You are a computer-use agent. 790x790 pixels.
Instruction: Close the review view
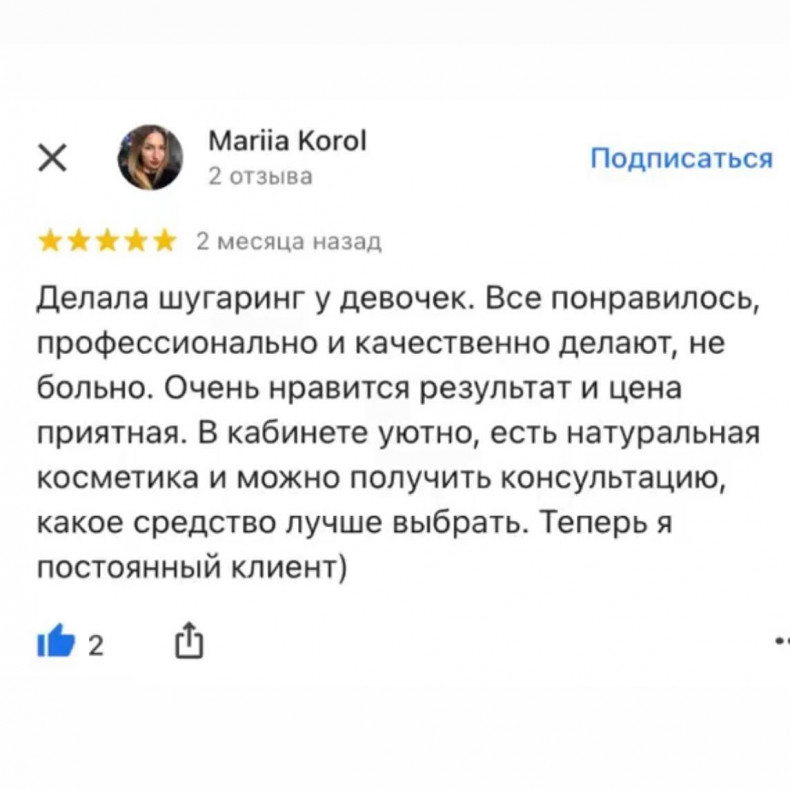pyautogui.click(x=52, y=159)
